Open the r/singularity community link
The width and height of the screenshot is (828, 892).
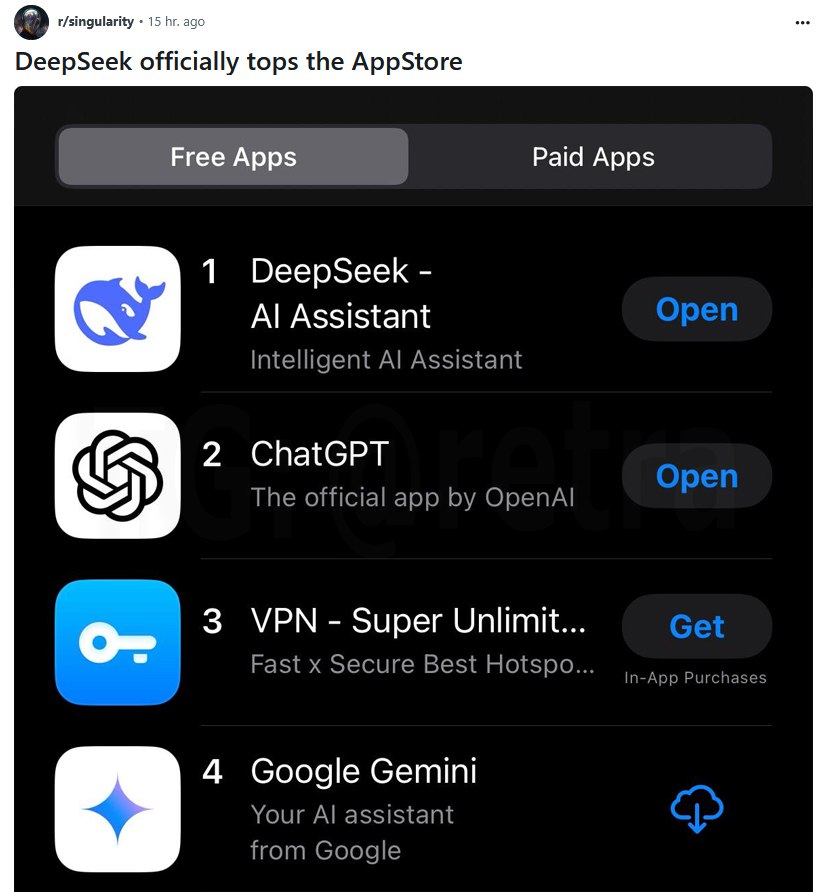pos(96,21)
